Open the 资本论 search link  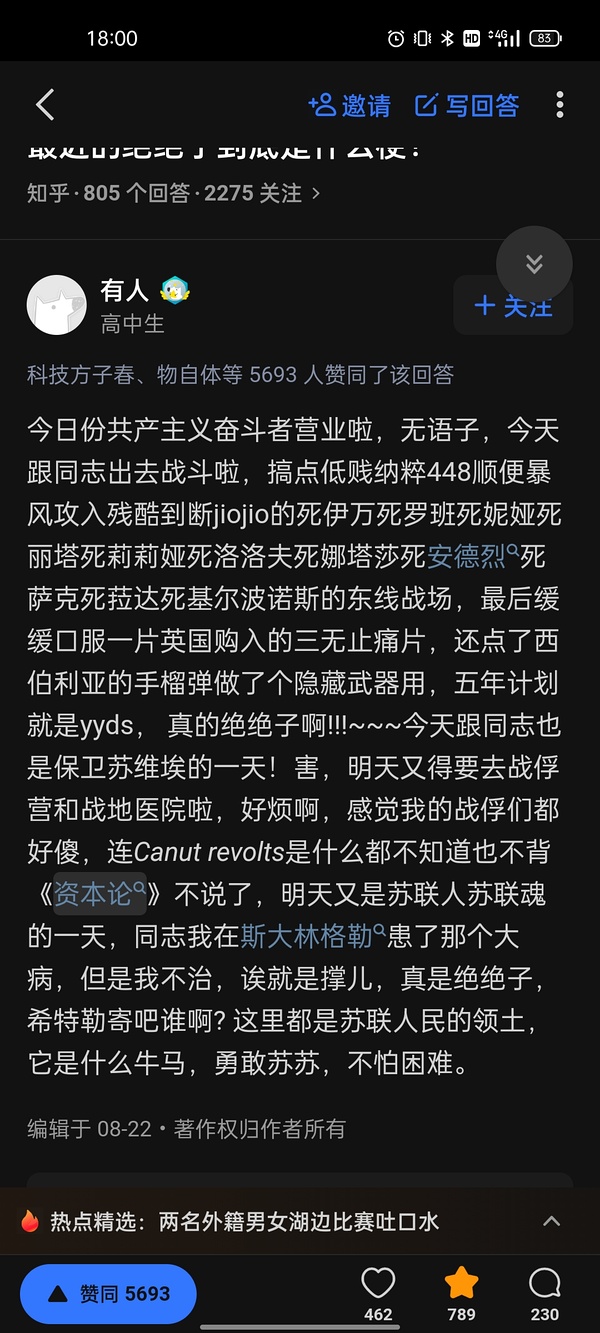tap(98, 894)
